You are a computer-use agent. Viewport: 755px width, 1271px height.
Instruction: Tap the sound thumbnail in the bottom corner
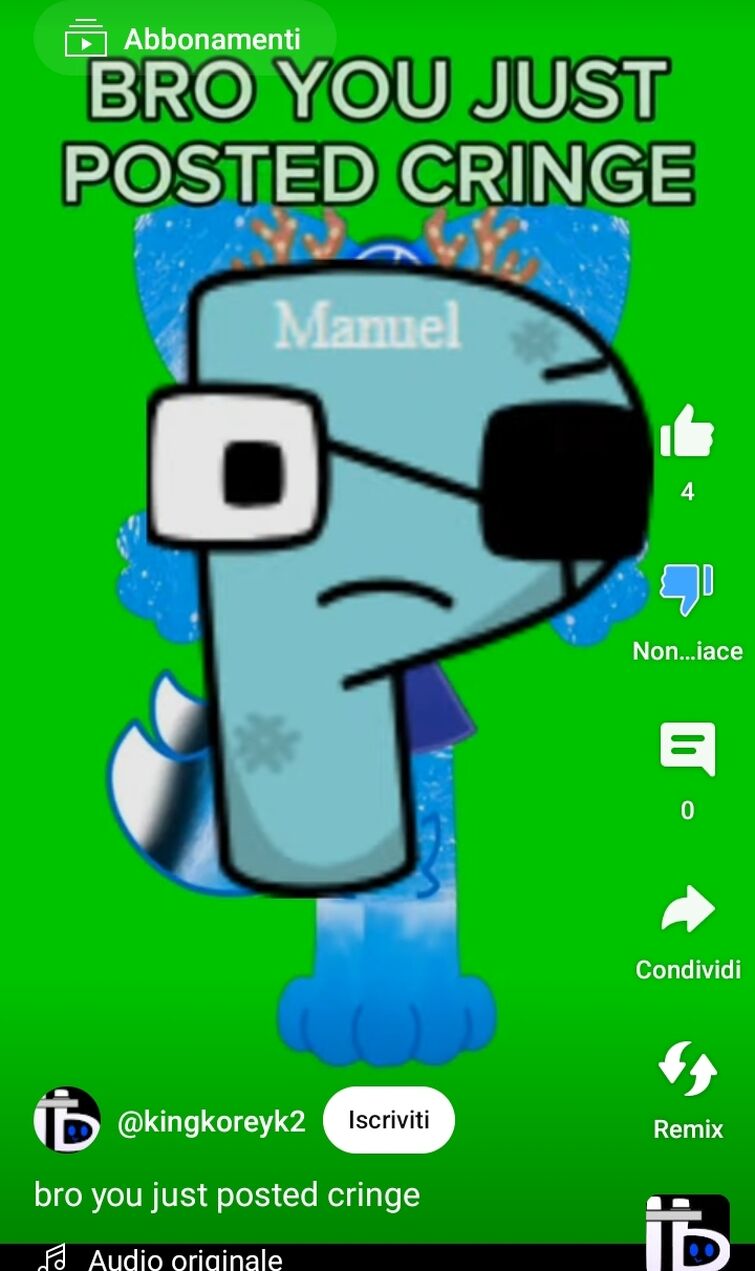point(687,1235)
